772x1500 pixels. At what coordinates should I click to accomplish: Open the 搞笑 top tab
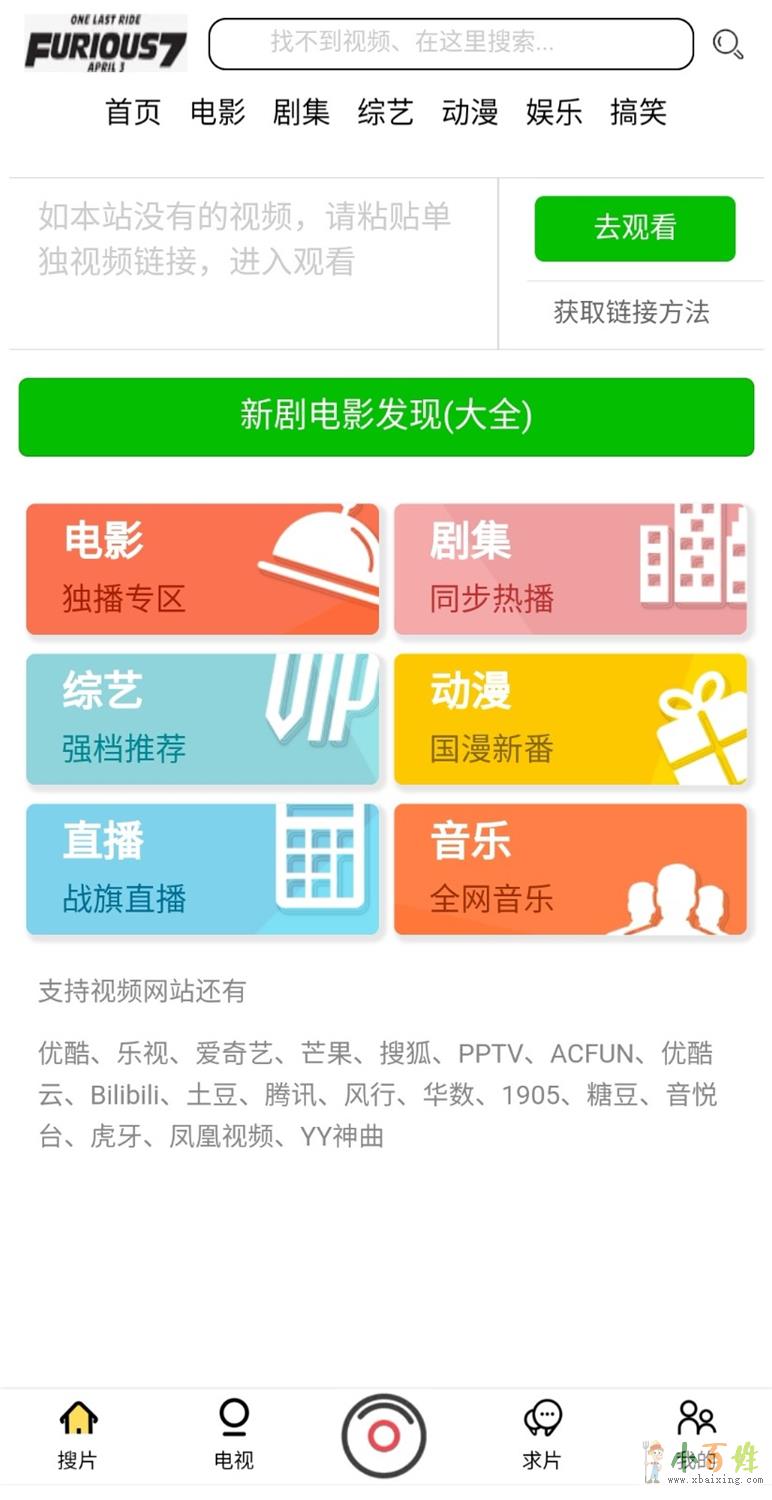click(638, 112)
